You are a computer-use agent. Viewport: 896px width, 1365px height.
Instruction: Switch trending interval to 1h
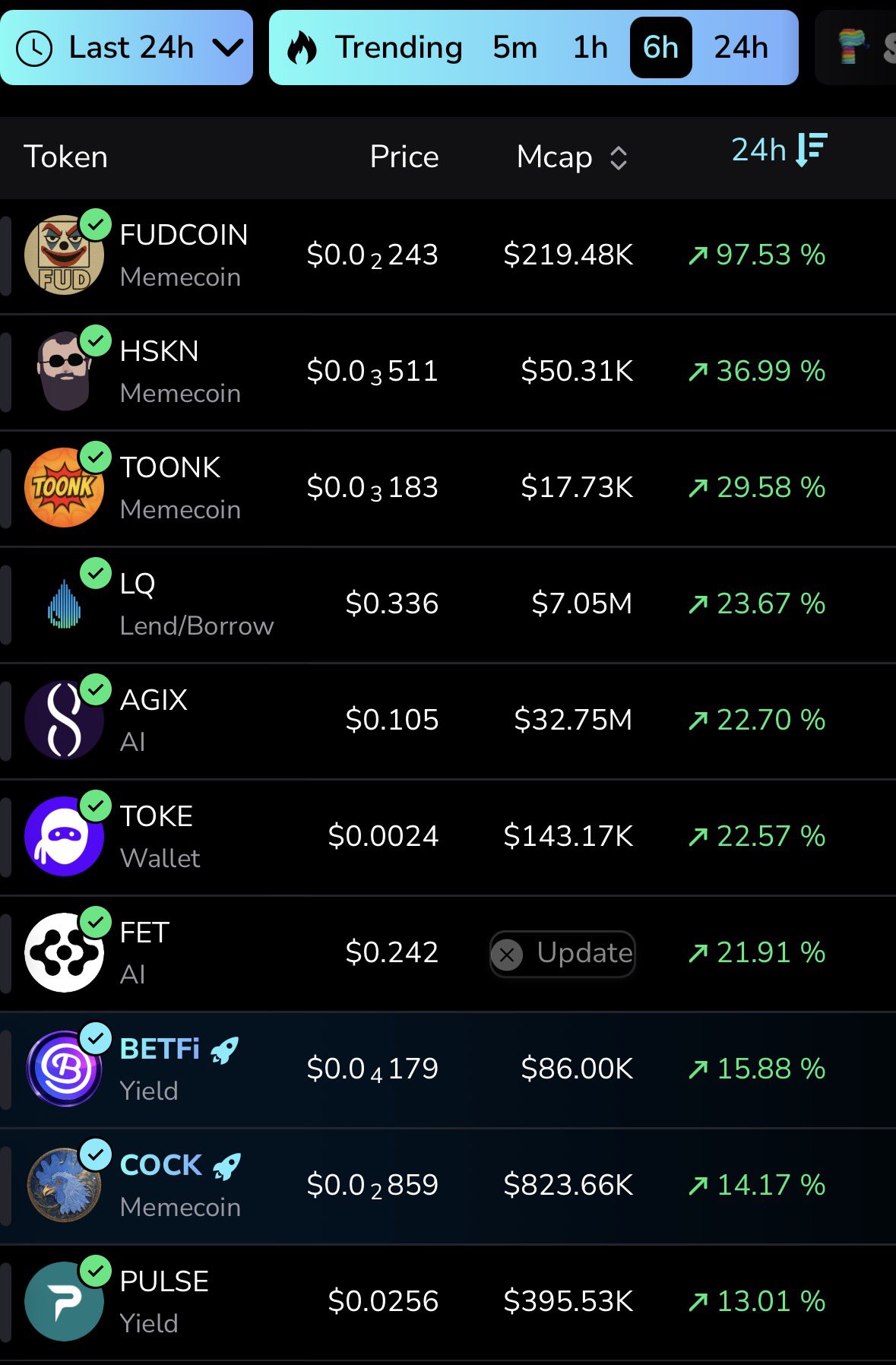pyautogui.click(x=590, y=48)
